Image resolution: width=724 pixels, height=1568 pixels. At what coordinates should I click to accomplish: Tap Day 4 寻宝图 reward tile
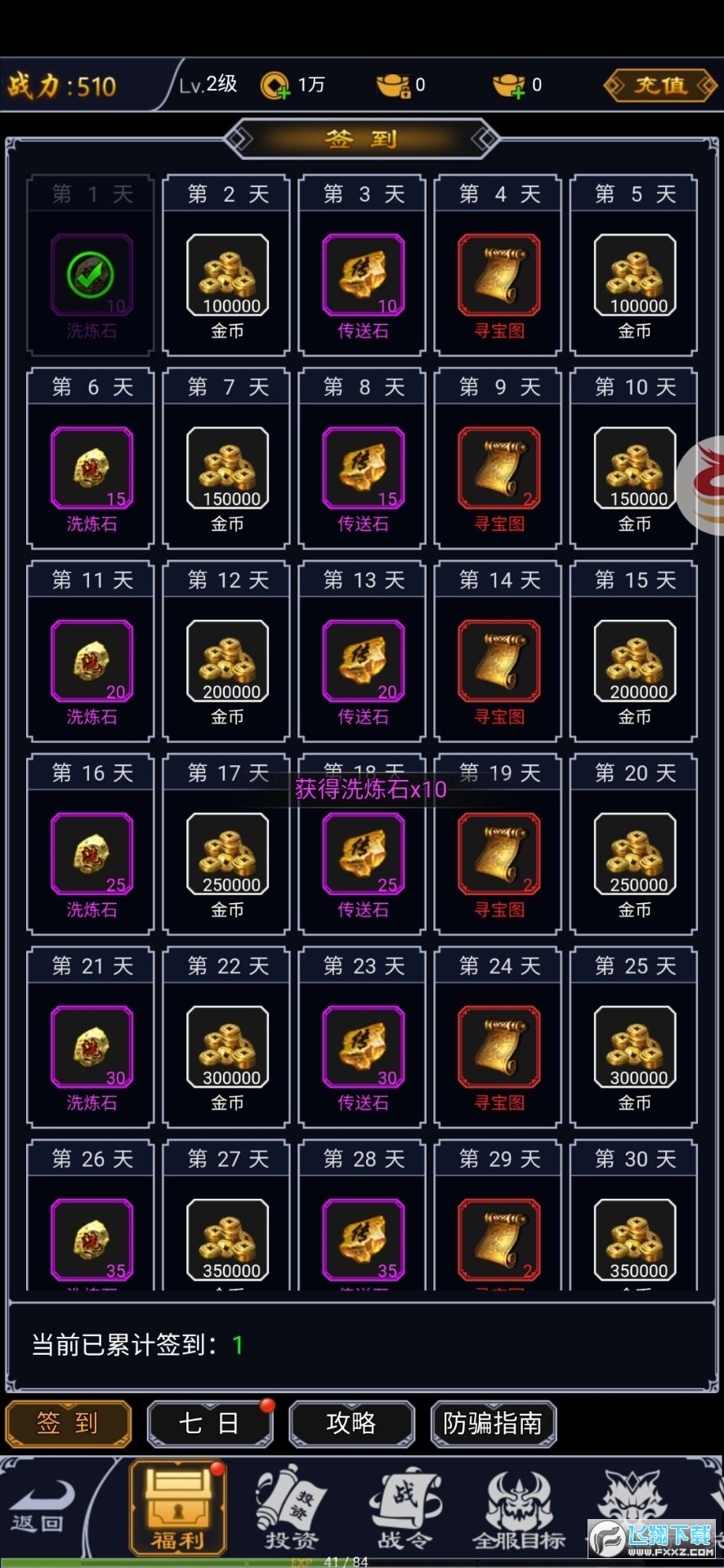point(498,276)
